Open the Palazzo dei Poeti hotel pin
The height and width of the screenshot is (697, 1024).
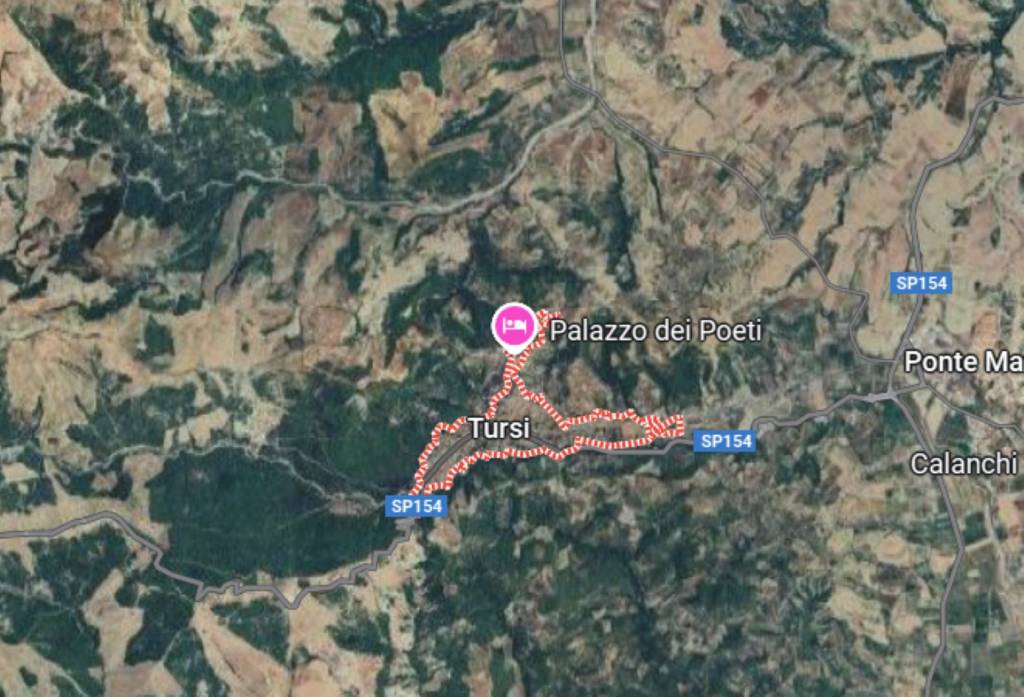(x=514, y=326)
